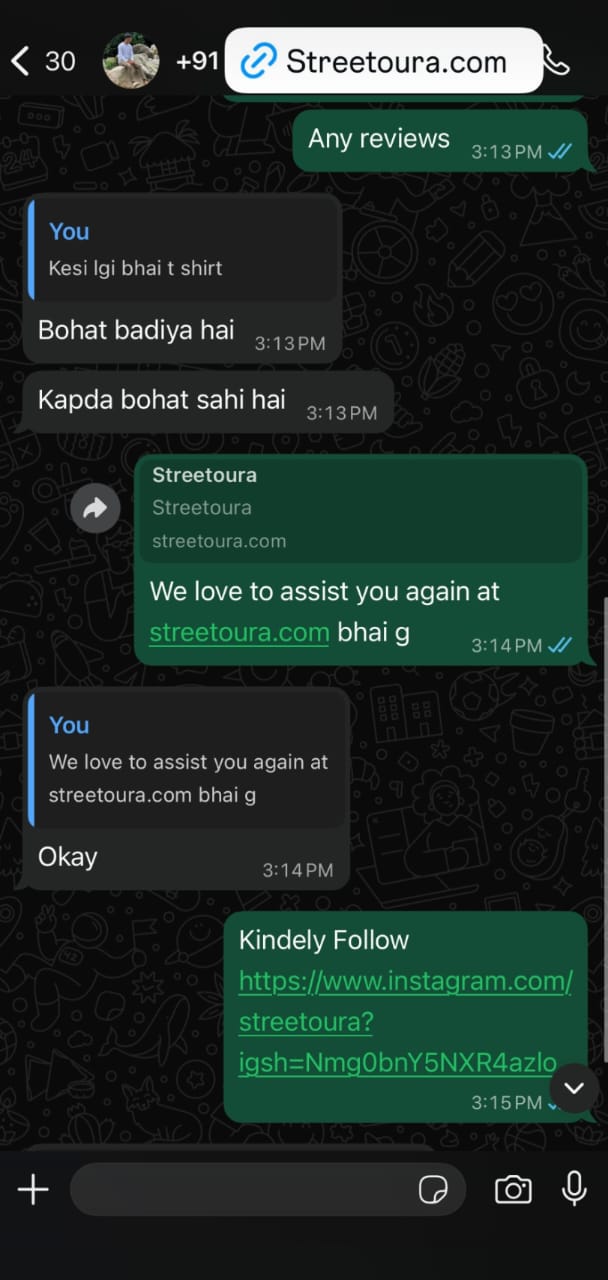Jump to quoted 'We love to assist' message
The image size is (608, 1280).
(x=187, y=760)
